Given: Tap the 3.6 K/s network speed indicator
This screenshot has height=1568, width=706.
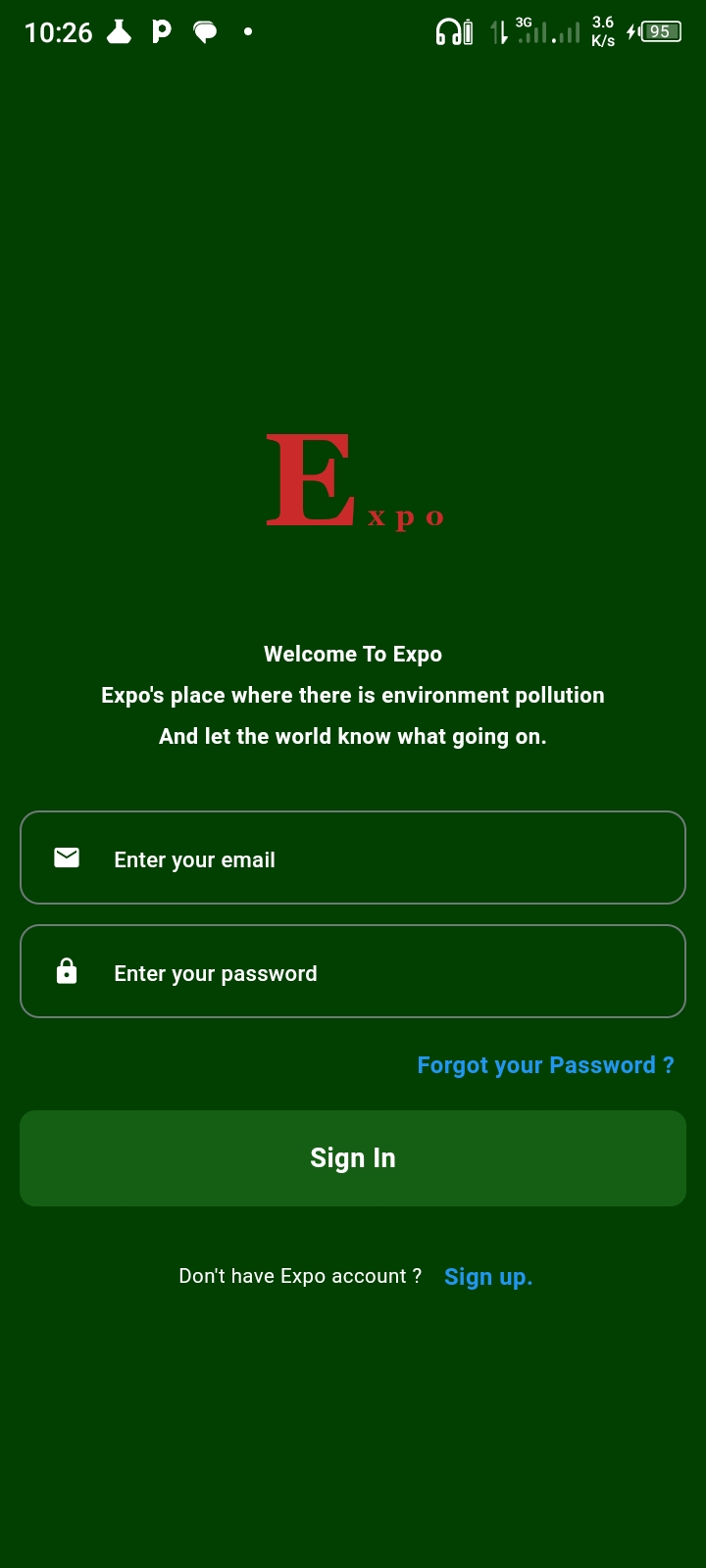Looking at the screenshot, I should pos(601,31).
